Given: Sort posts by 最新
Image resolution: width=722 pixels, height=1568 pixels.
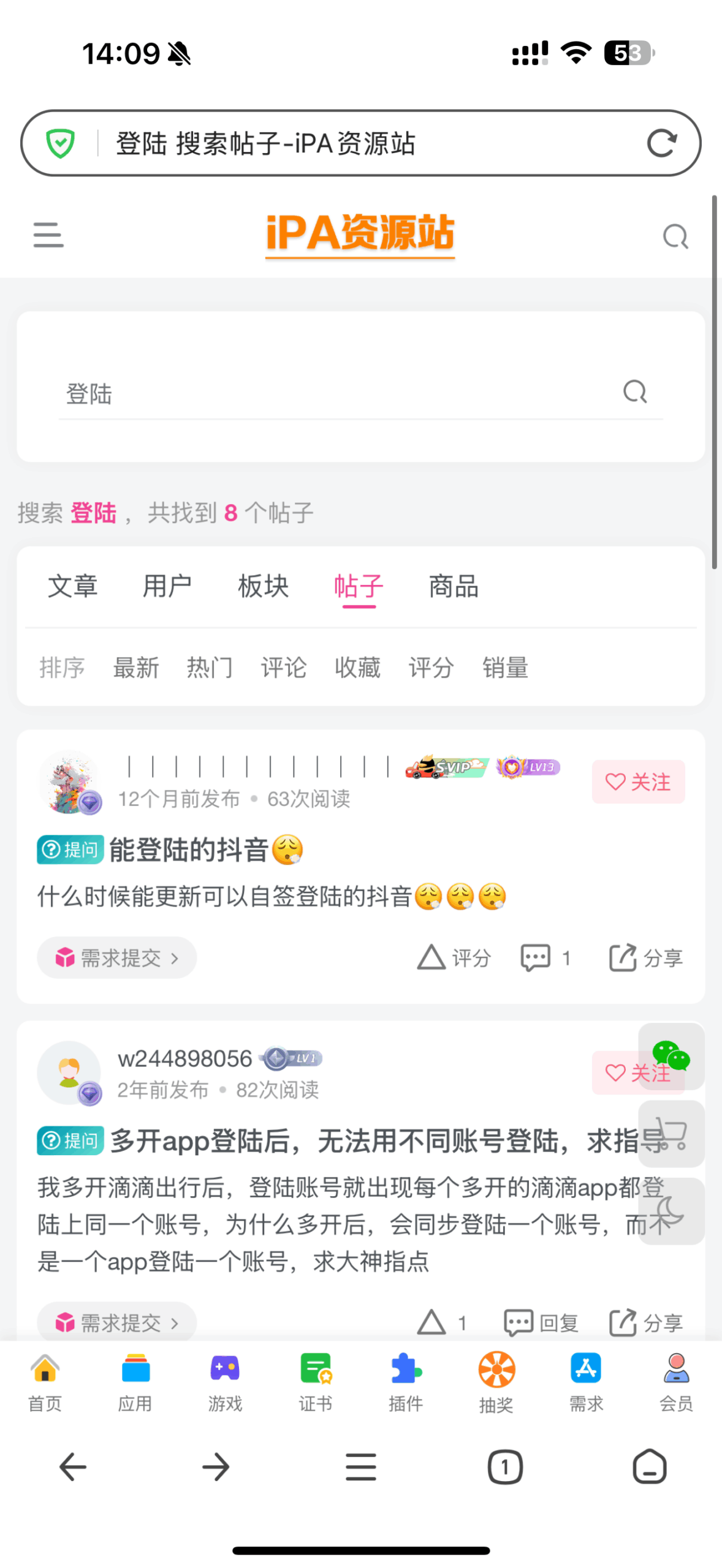Looking at the screenshot, I should [x=136, y=668].
